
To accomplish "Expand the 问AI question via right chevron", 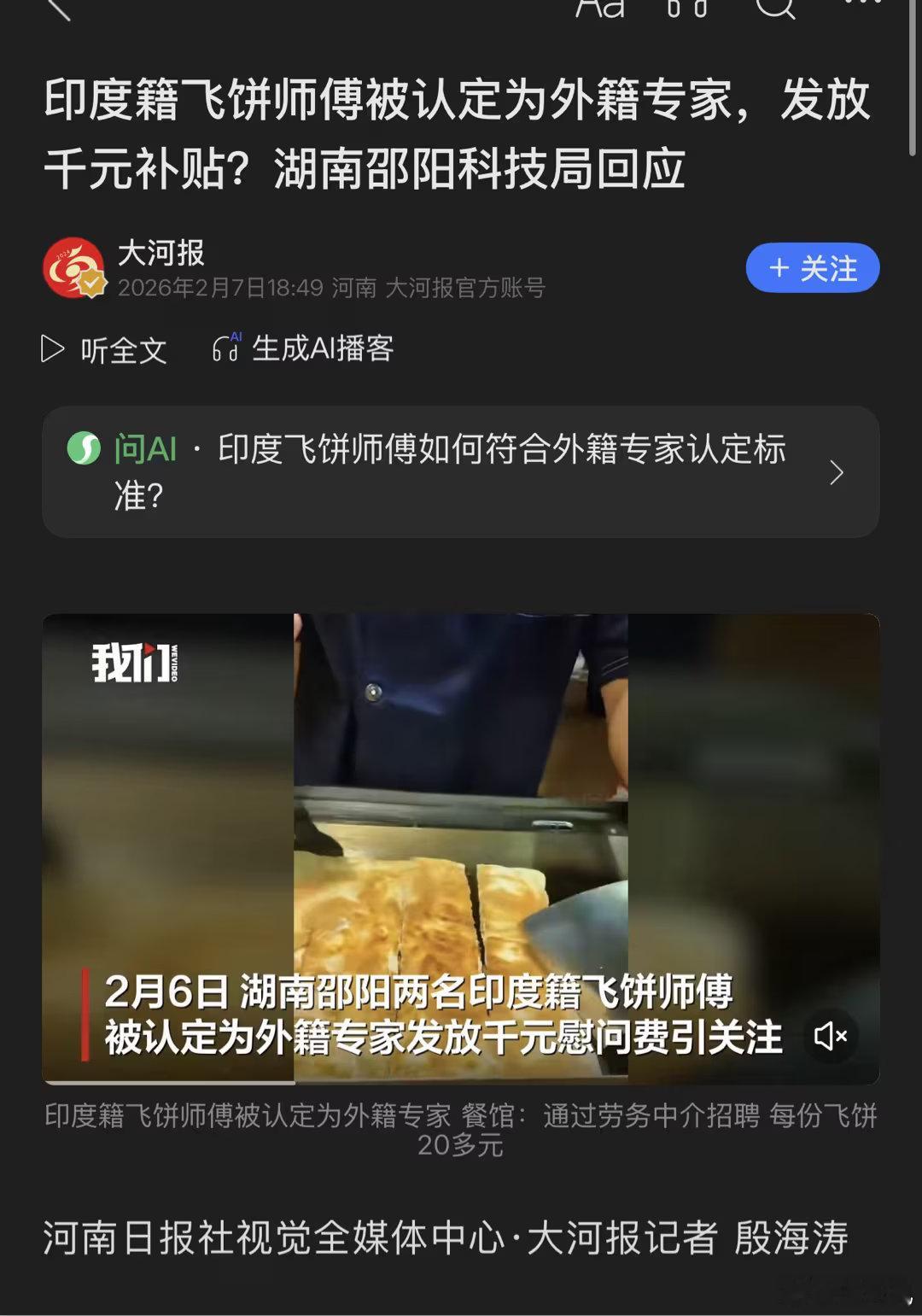I will 837,471.
